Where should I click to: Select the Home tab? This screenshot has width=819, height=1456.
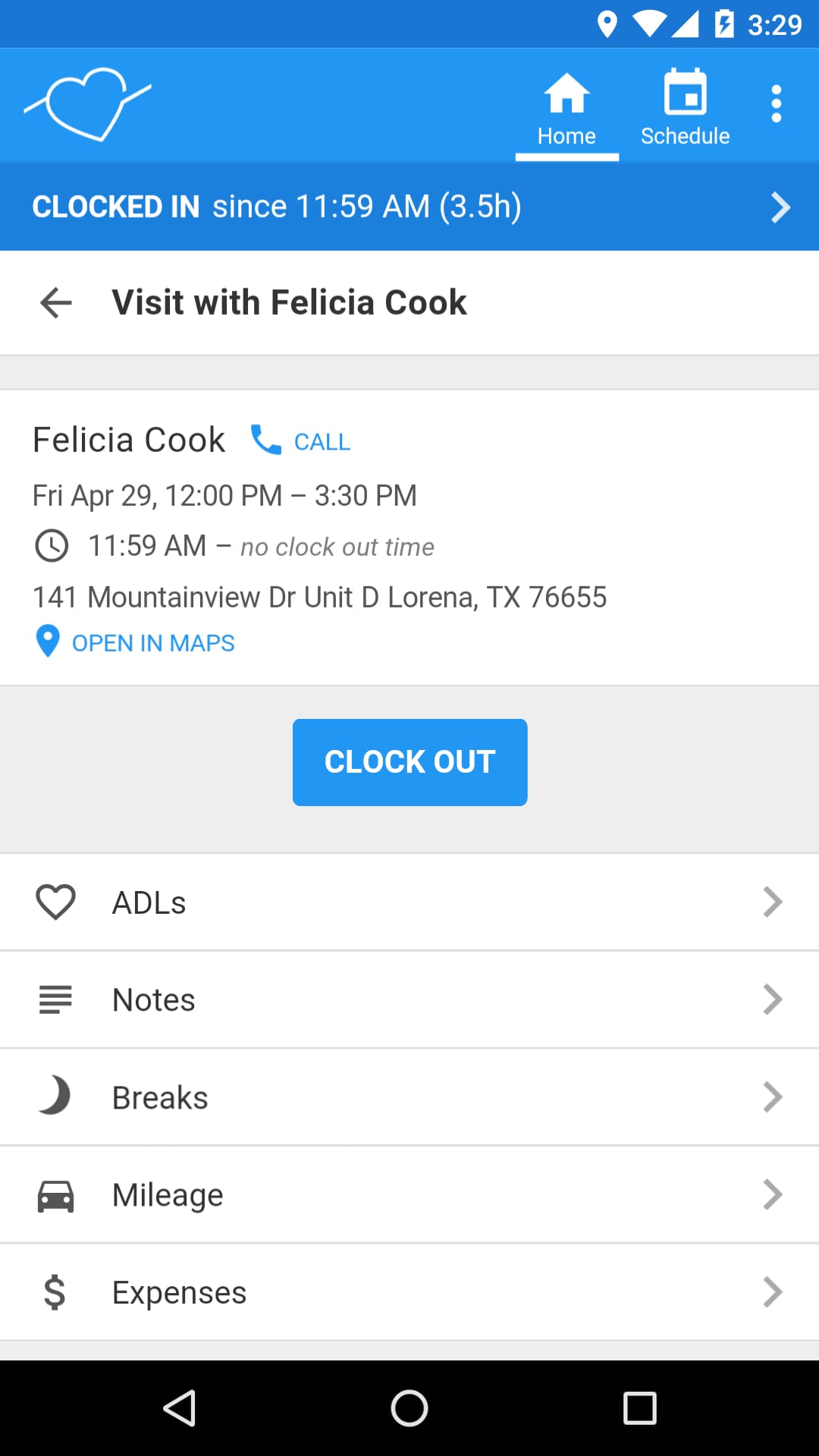(566, 106)
